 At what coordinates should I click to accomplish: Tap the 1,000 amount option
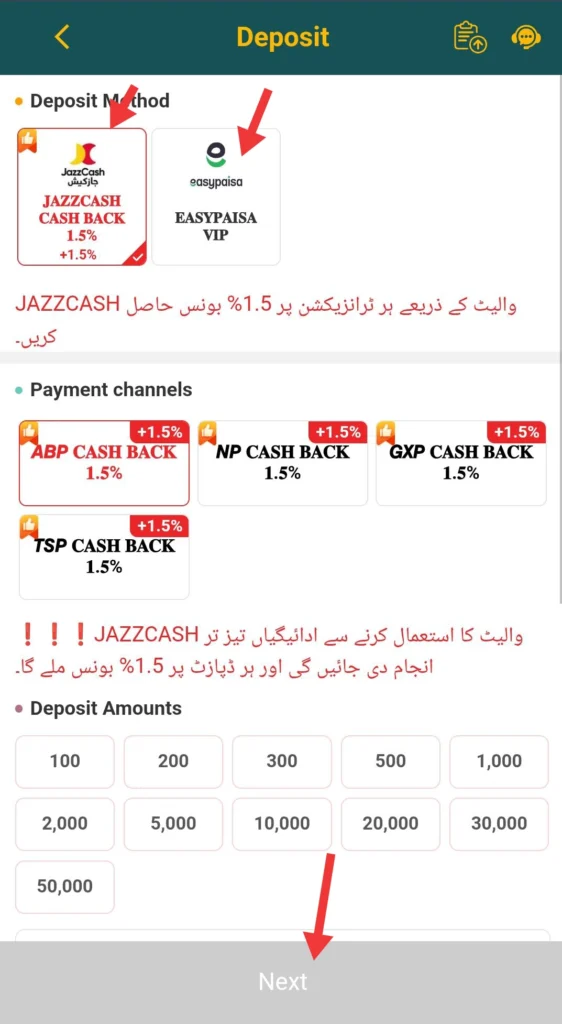(499, 761)
